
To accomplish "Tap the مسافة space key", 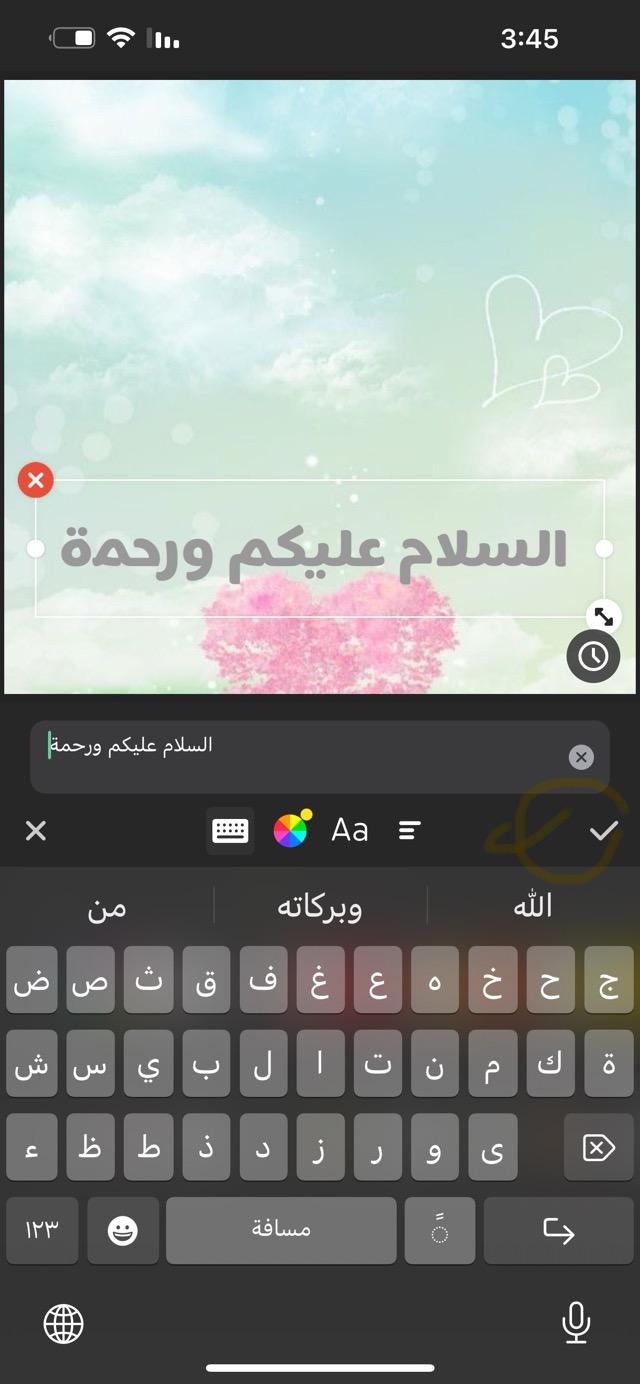I will coord(281,1231).
